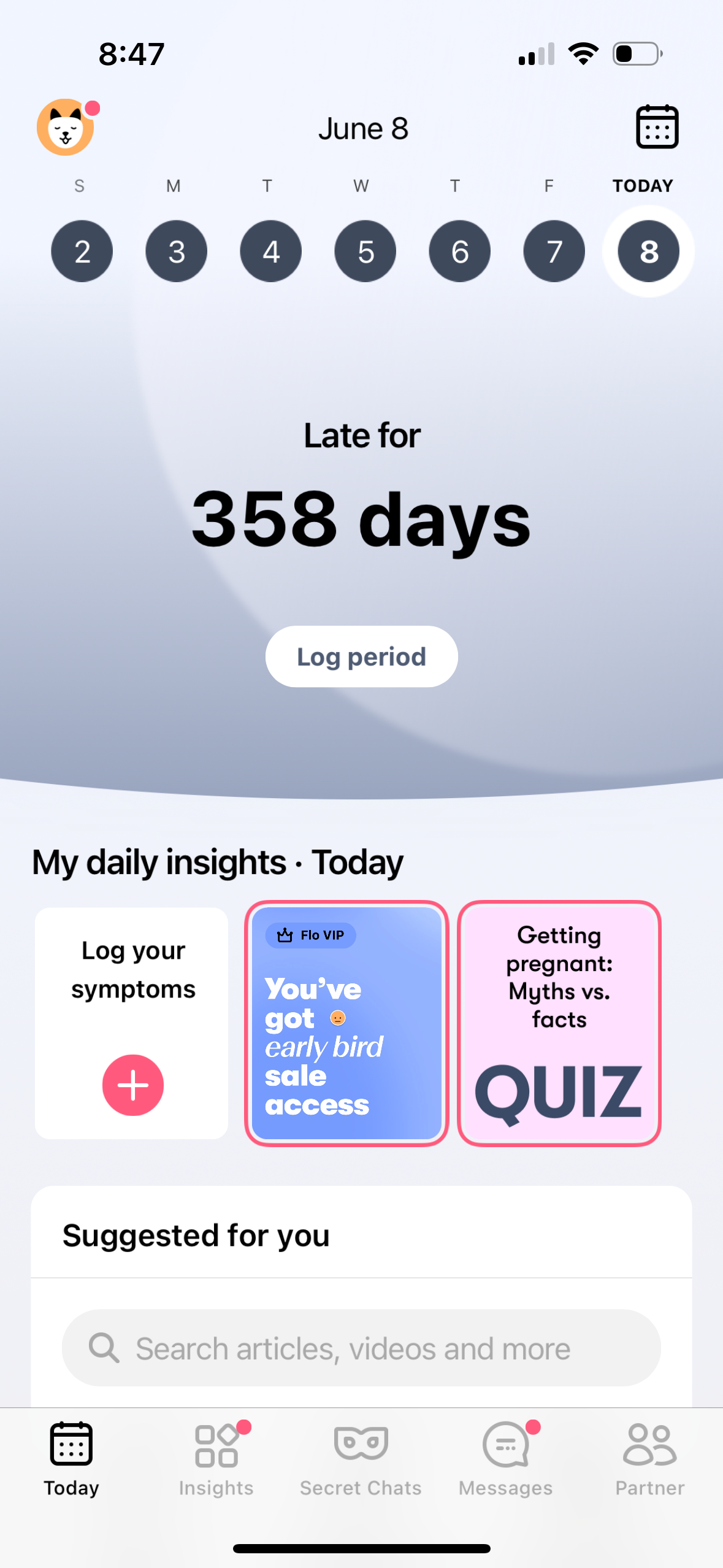Pick June 5 on the week strip

[x=365, y=251]
